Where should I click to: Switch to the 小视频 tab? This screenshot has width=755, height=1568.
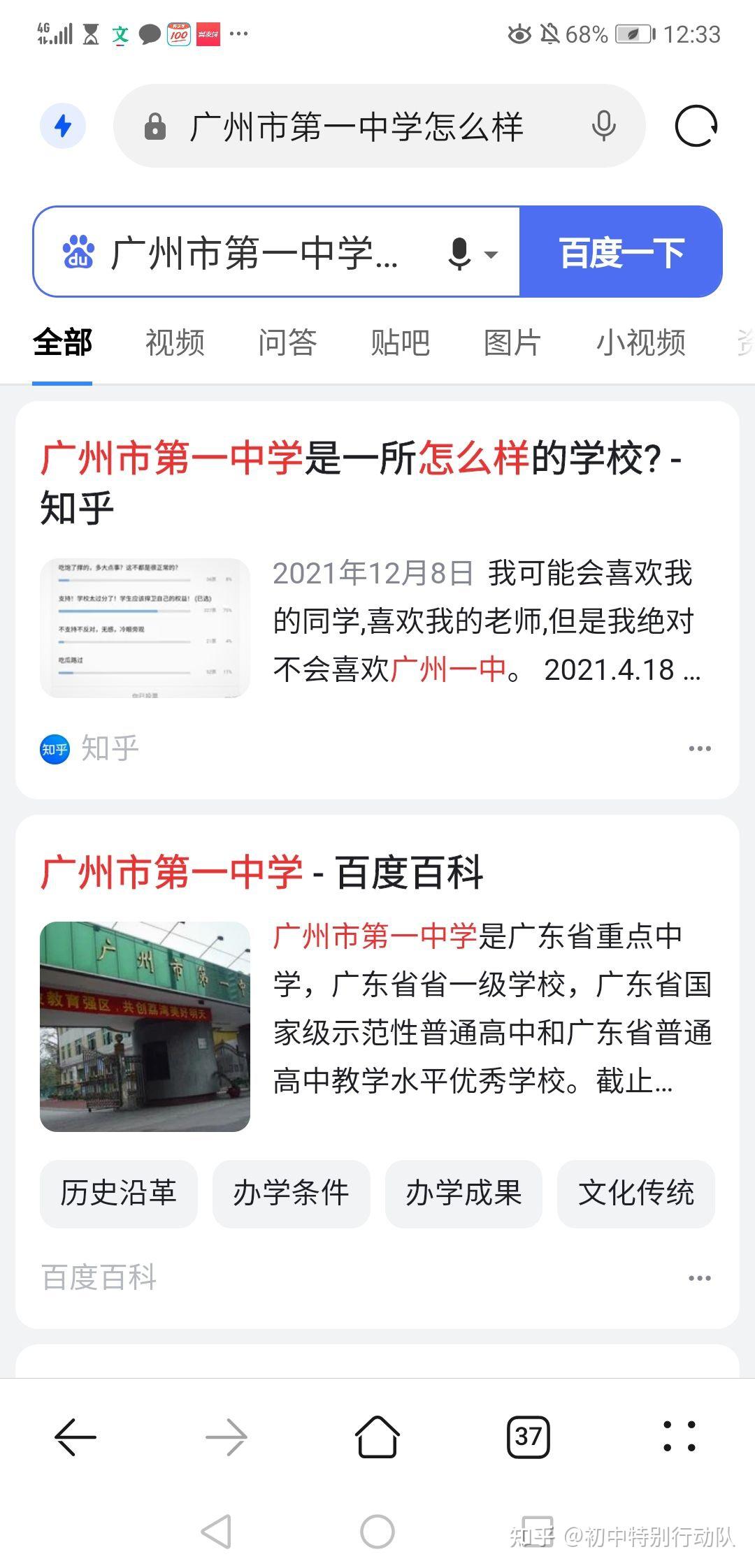coord(641,343)
